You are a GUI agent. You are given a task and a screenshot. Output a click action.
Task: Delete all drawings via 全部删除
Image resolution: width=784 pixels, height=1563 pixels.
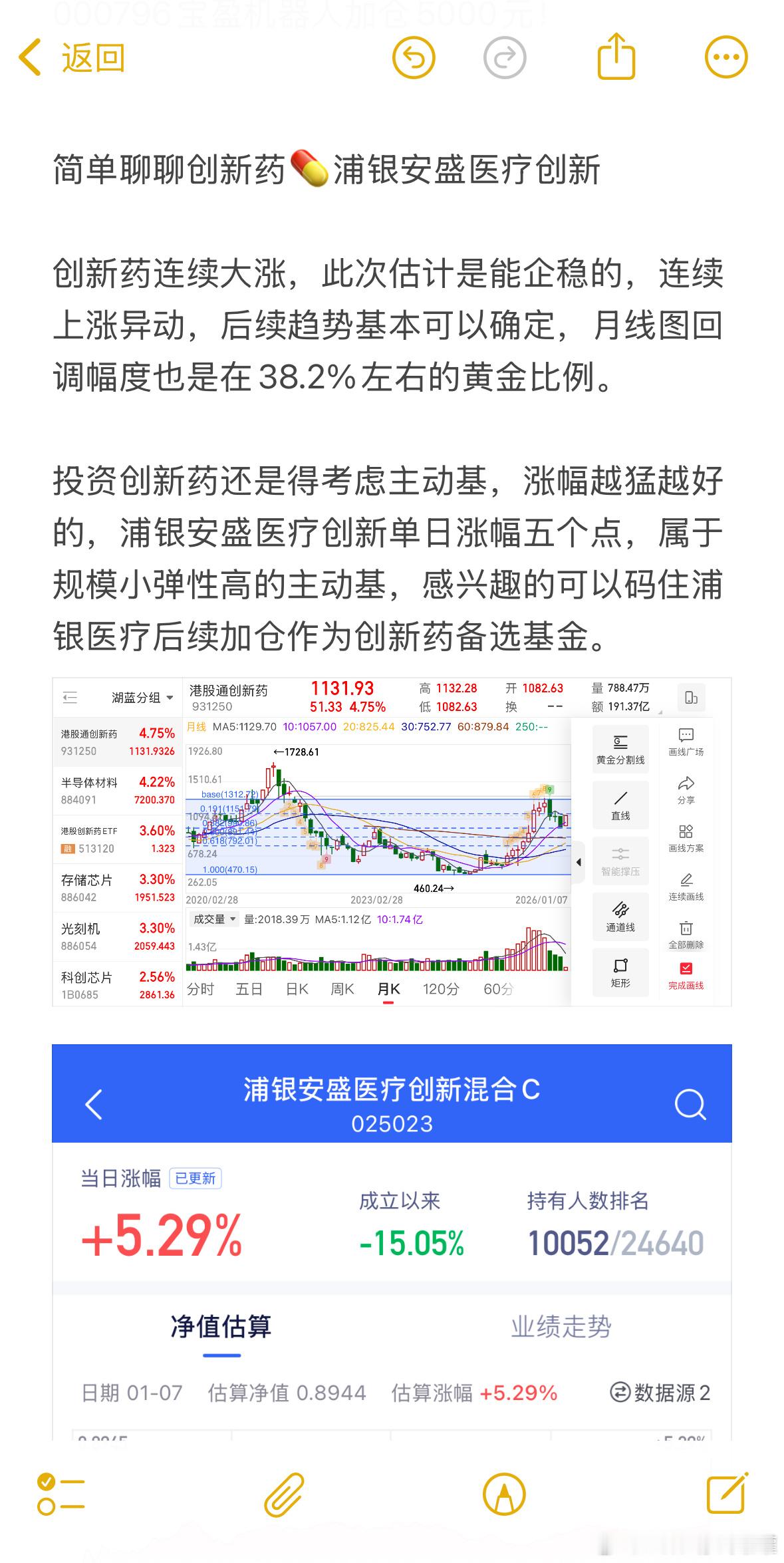[x=686, y=933]
